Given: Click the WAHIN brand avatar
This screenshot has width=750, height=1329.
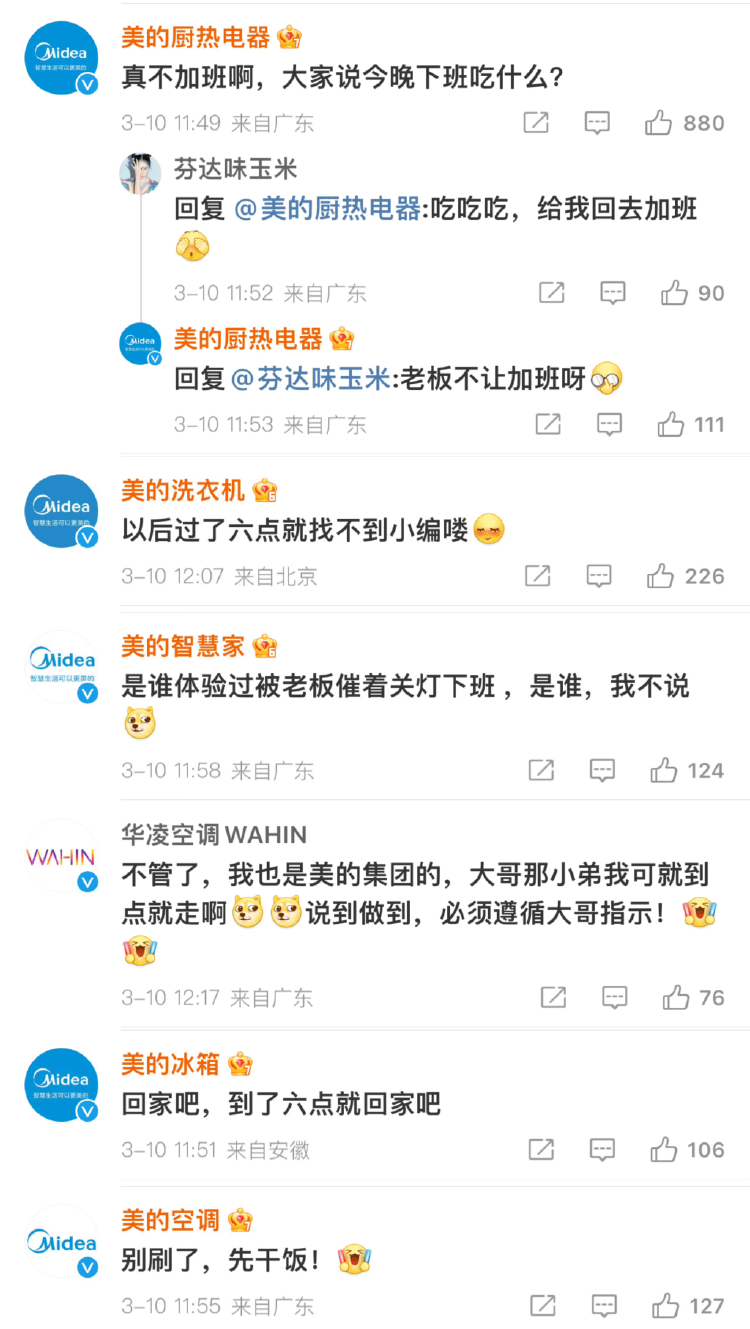Looking at the screenshot, I should pos(61,857).
